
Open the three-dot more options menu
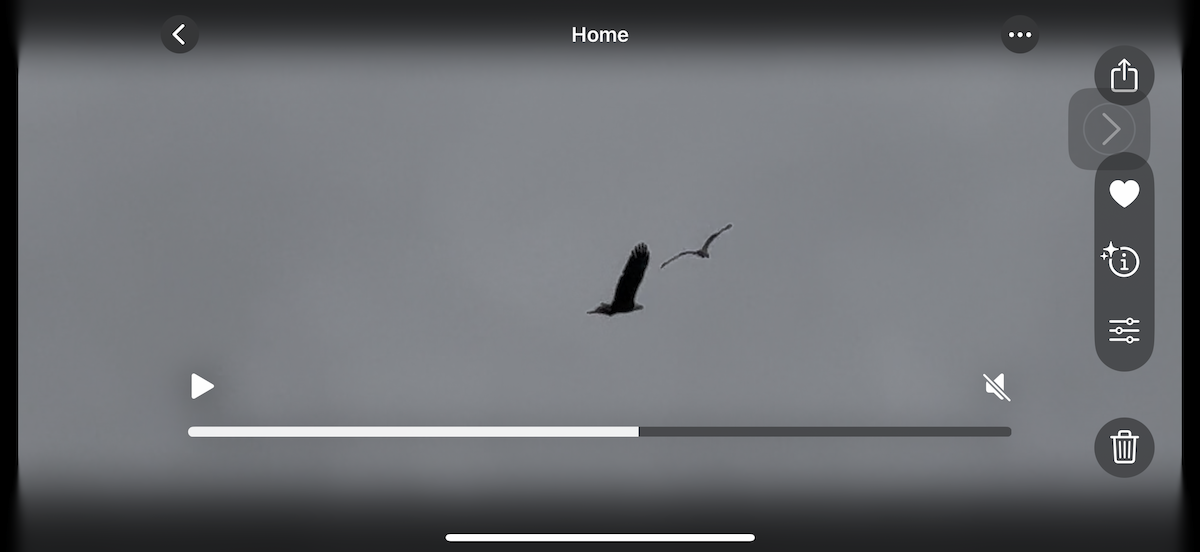click(x=1019, y=35)
